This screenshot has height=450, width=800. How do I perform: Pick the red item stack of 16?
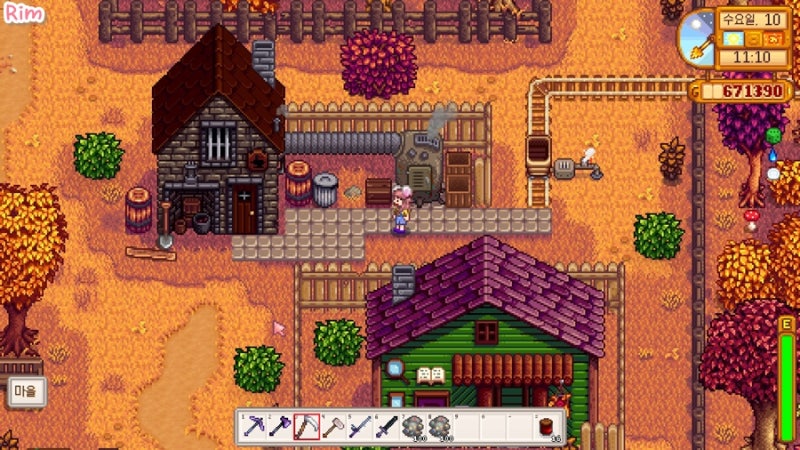pyautogui.click(x=547, y=427)
